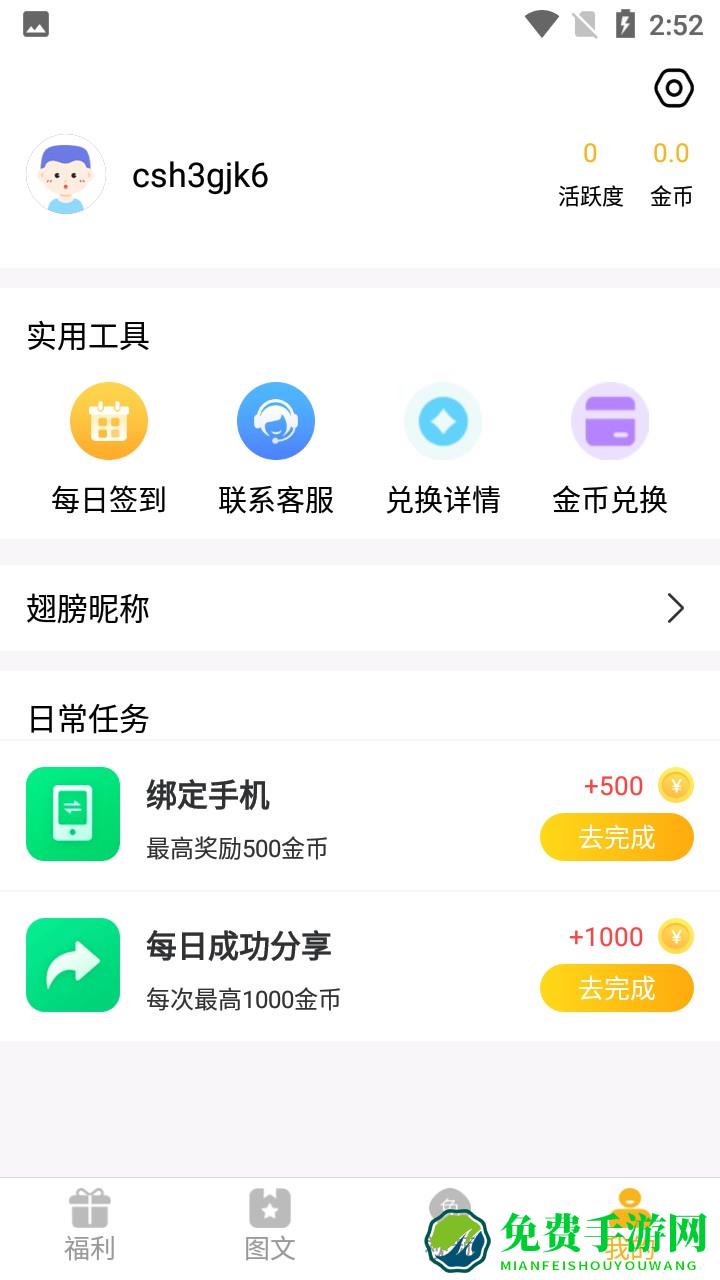
Task: Expand the 翅膀昵称 row chevron
Action: click(675, 608)
